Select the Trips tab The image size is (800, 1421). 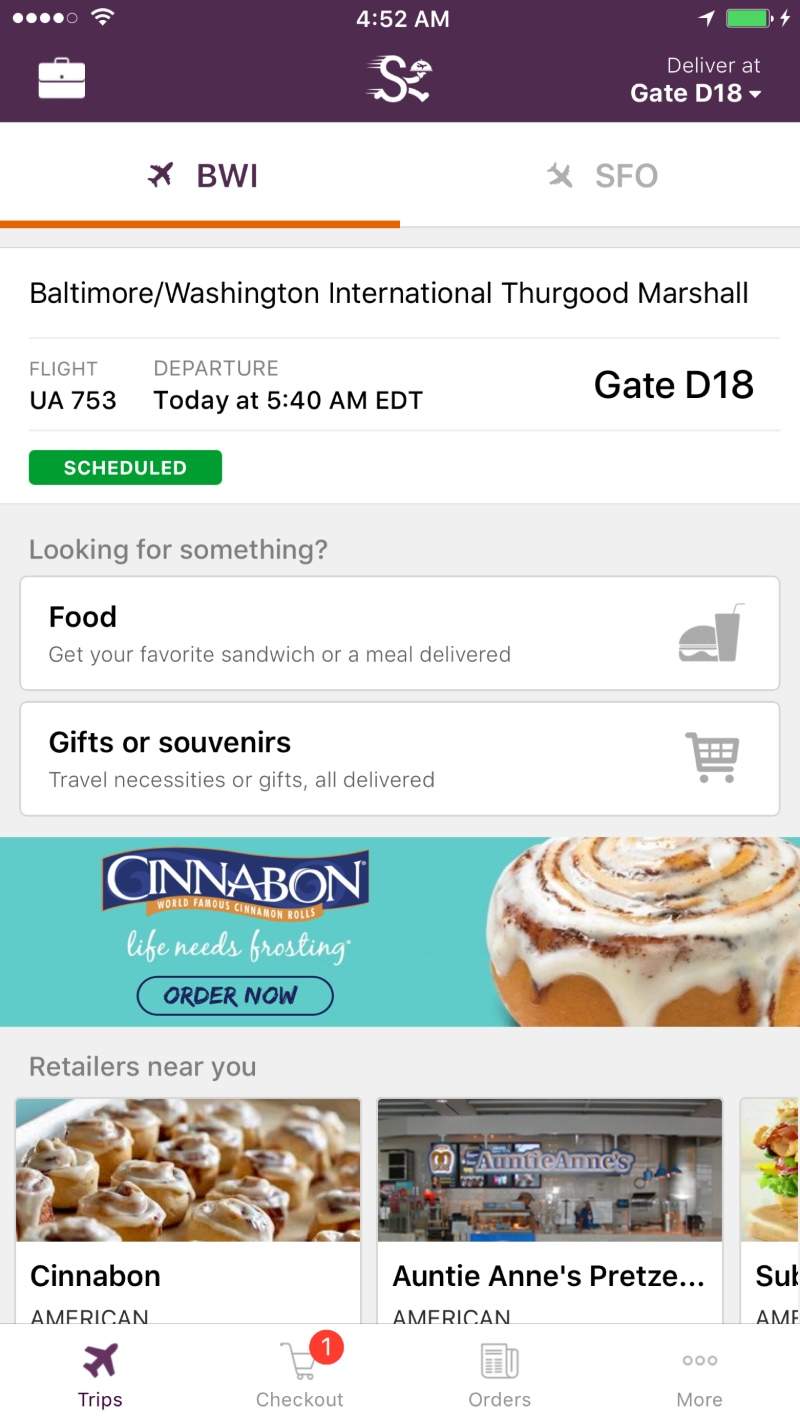coord(100,1375)
